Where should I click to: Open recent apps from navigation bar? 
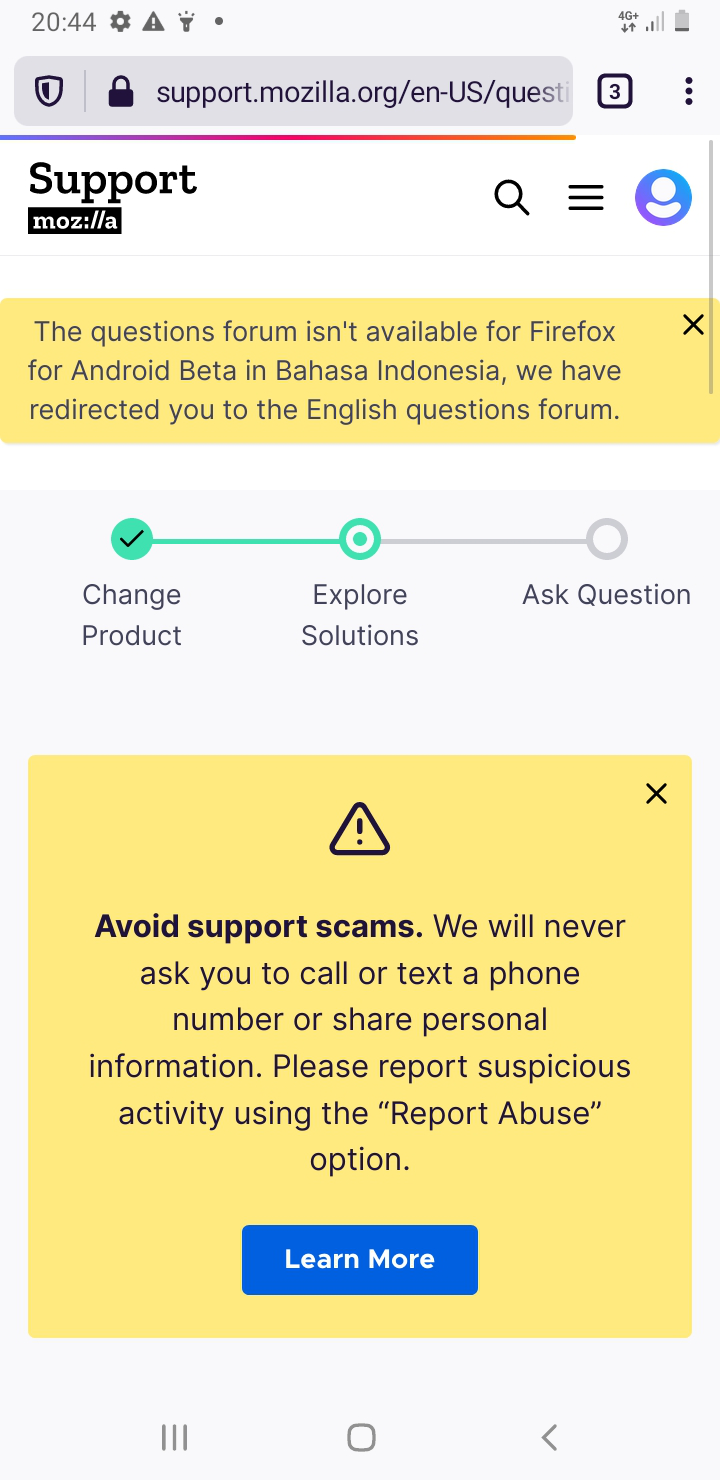point(174,1438)
